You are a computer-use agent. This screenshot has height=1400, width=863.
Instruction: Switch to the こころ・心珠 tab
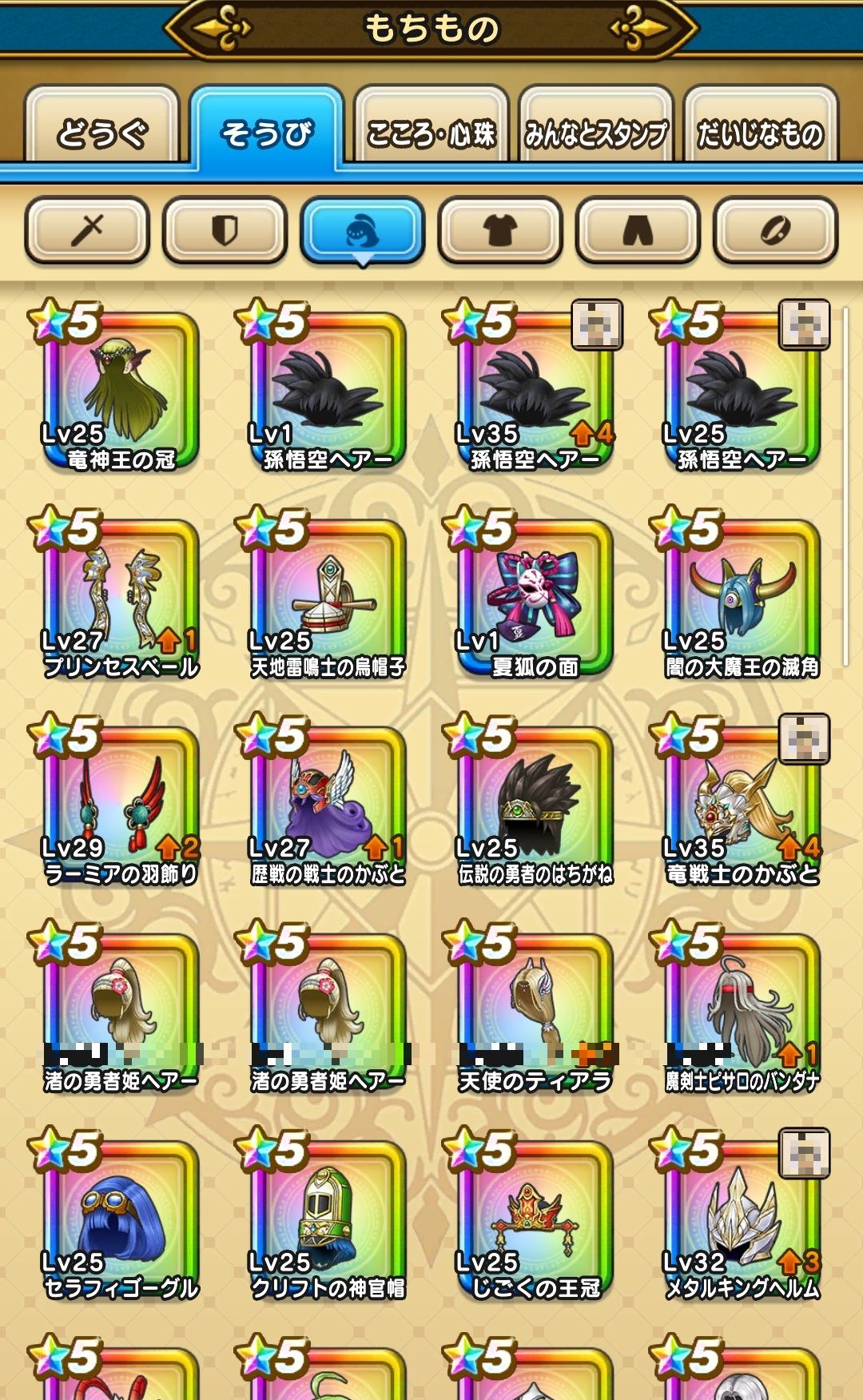tap(431, 132)
